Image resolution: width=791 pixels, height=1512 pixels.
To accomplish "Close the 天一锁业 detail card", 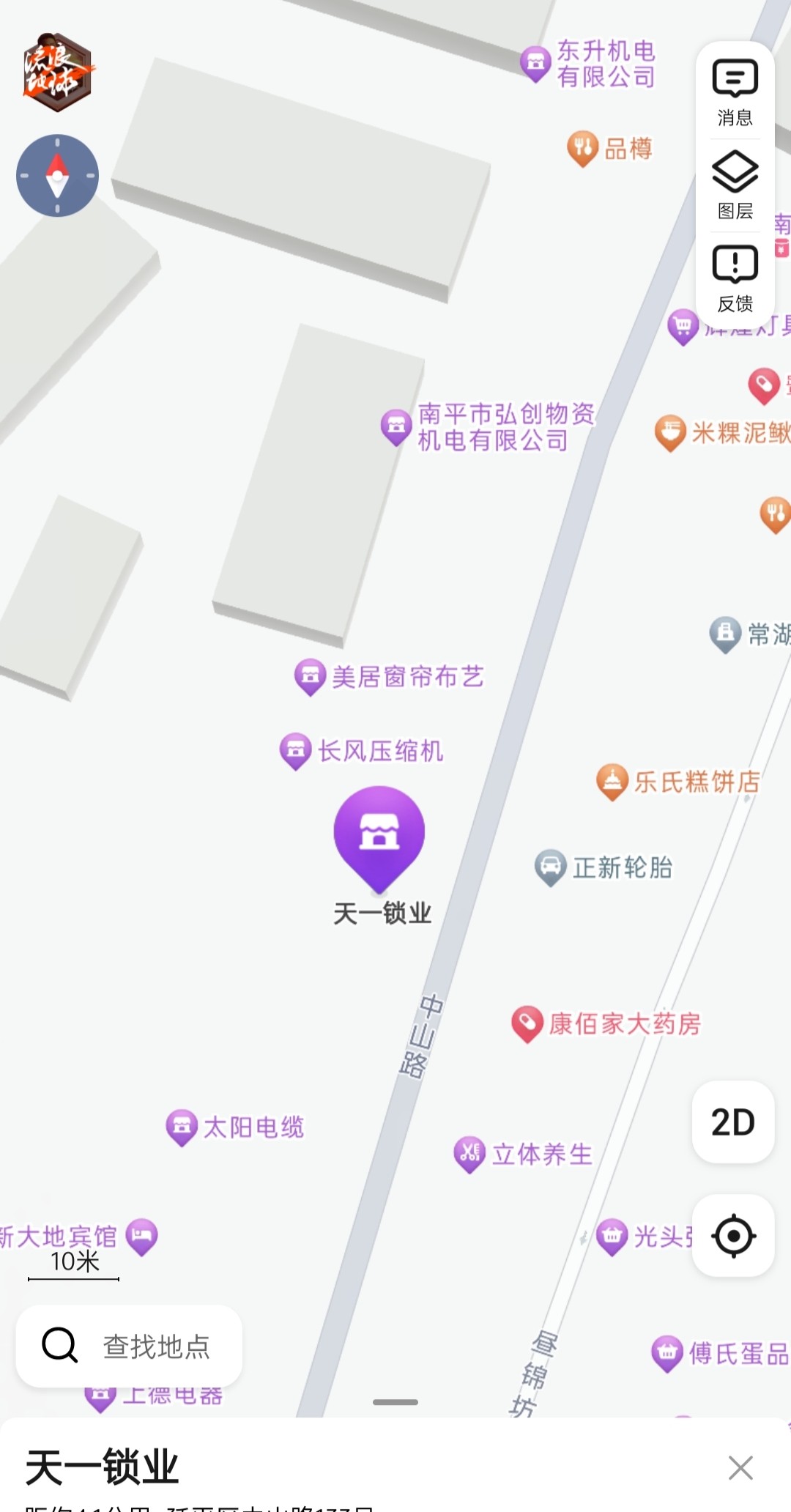I will (x=740, y=1467).
